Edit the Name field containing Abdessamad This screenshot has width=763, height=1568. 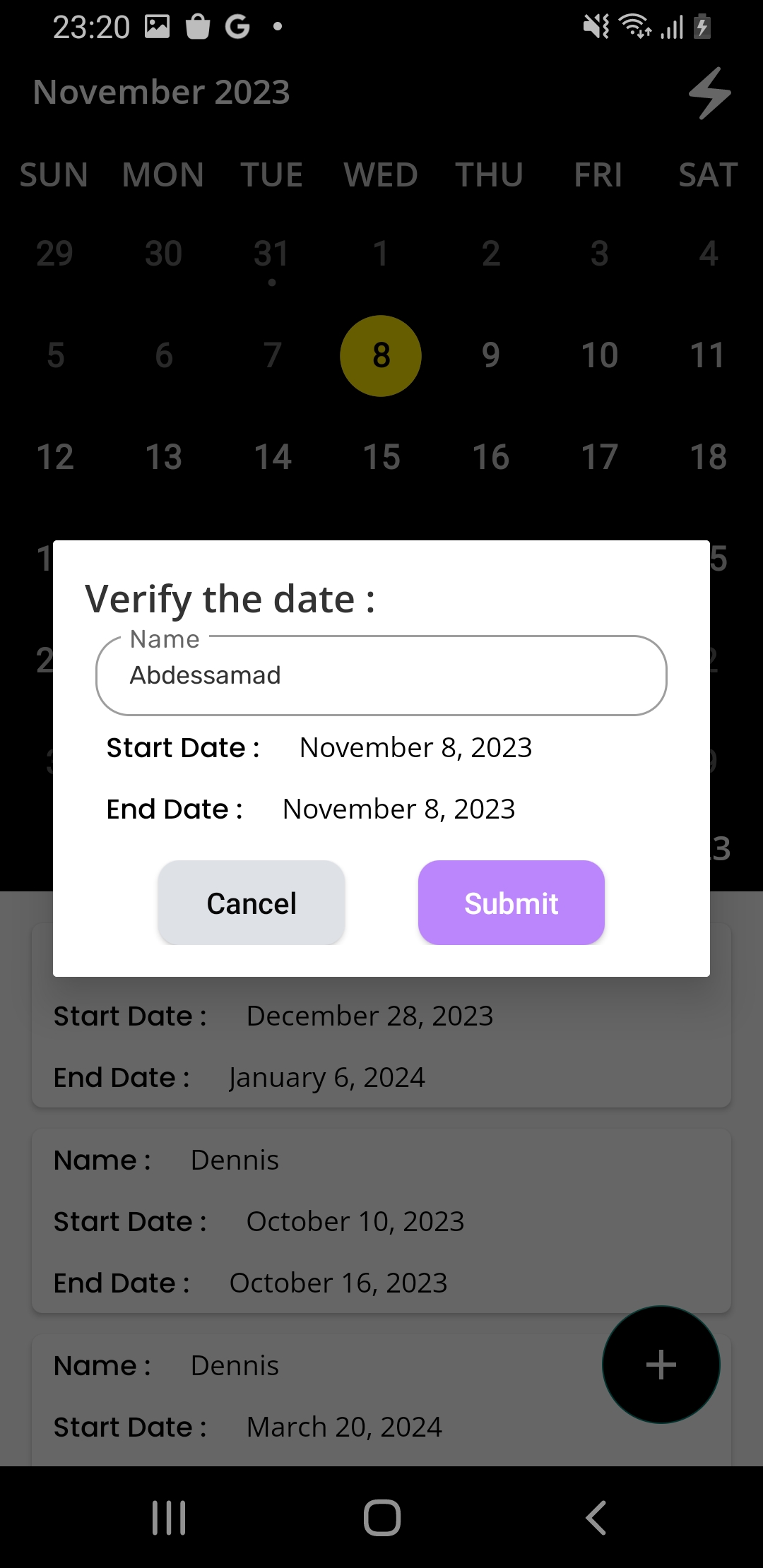pos(381,676)
